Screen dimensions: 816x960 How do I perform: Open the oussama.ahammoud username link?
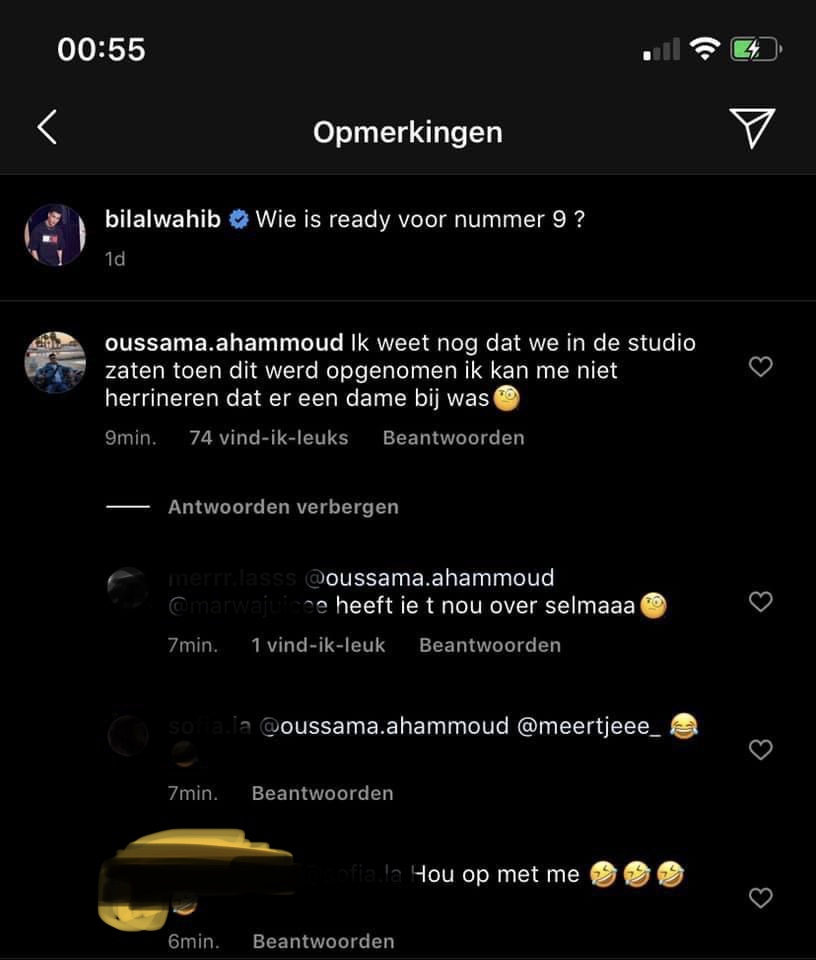(x=224, y=343)
